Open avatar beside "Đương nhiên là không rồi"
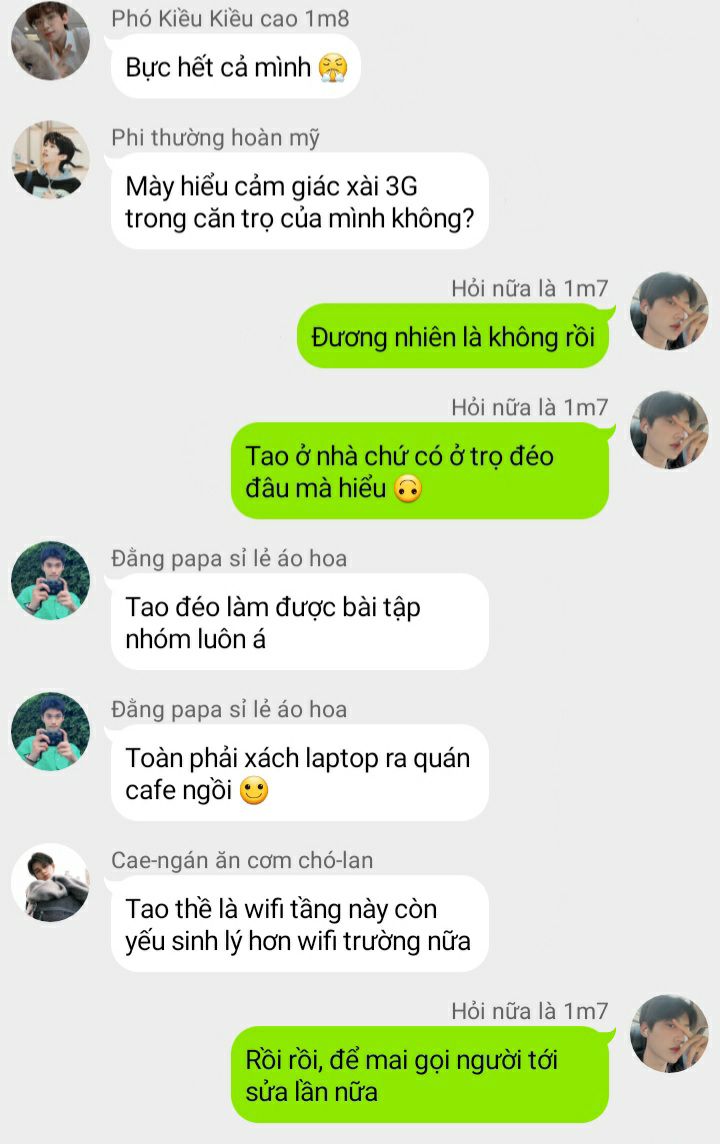Viewport: 720px width, 1144px height. click(x=669, y=311)
